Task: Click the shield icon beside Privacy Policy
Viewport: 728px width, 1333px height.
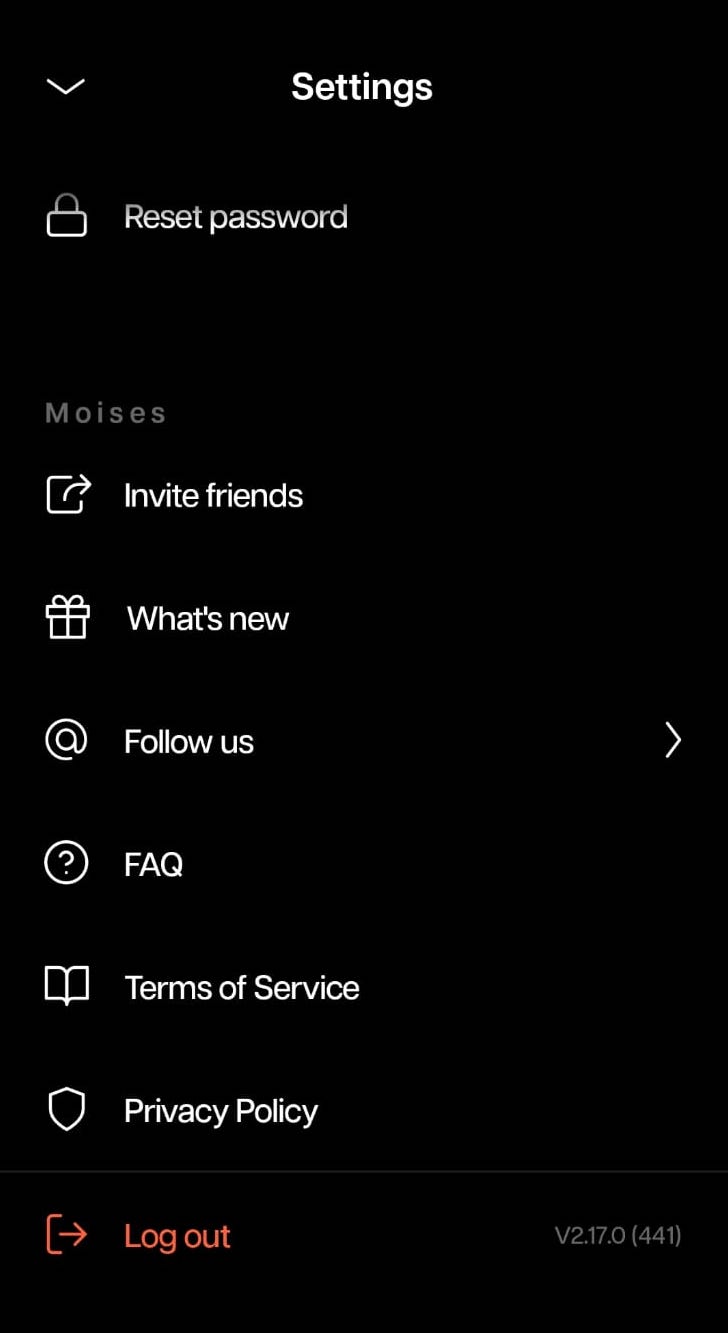Action: tap(66, 1109)
